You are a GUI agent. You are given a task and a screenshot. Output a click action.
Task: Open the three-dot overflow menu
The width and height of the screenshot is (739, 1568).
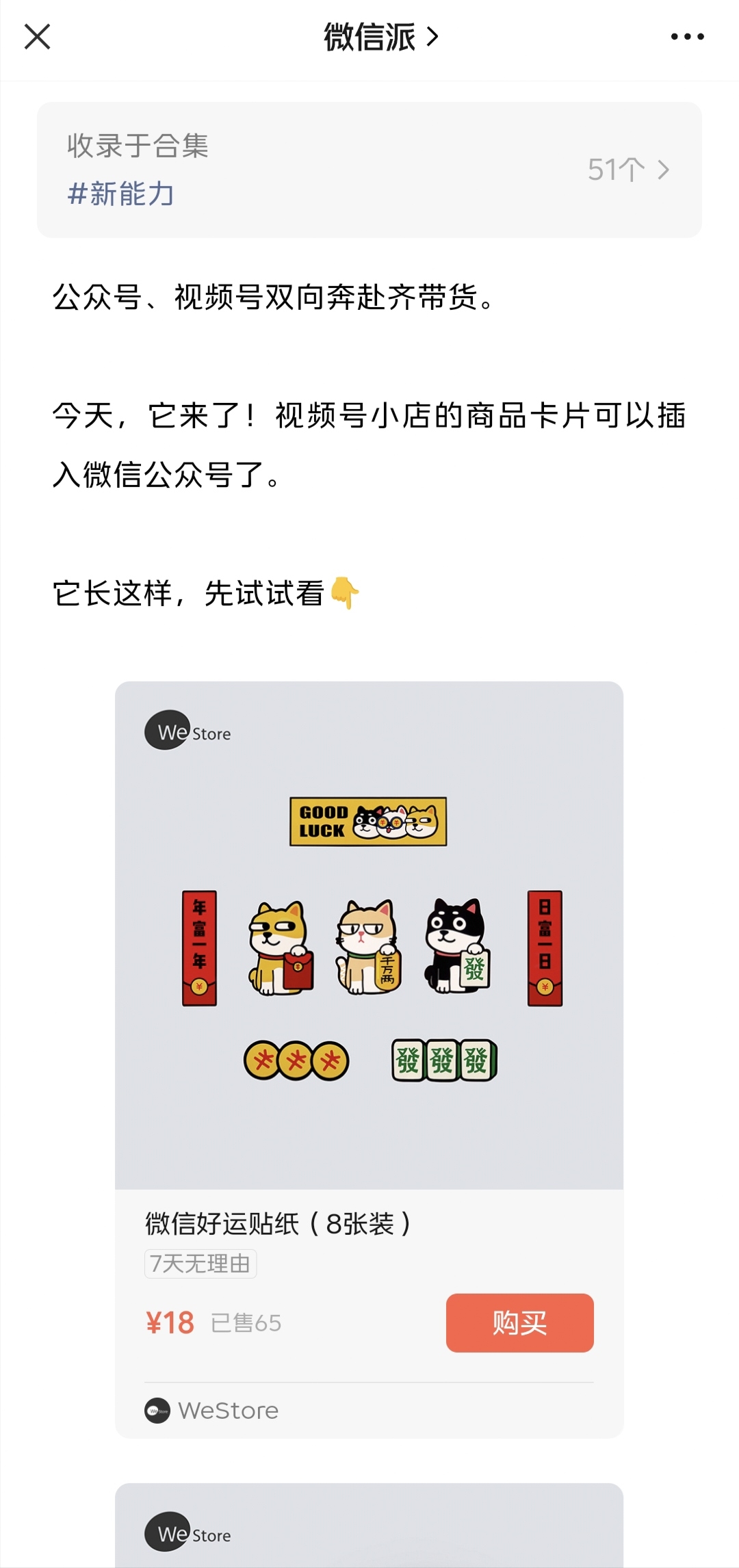click(687, 37)
